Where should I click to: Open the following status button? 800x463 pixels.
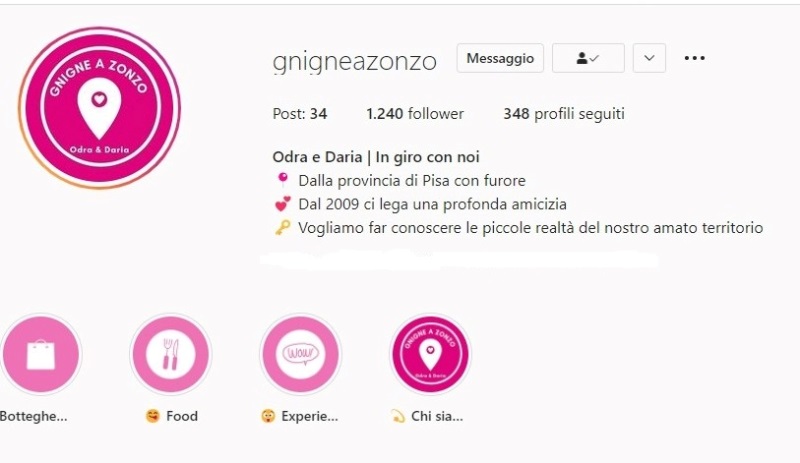coord(588,58)
